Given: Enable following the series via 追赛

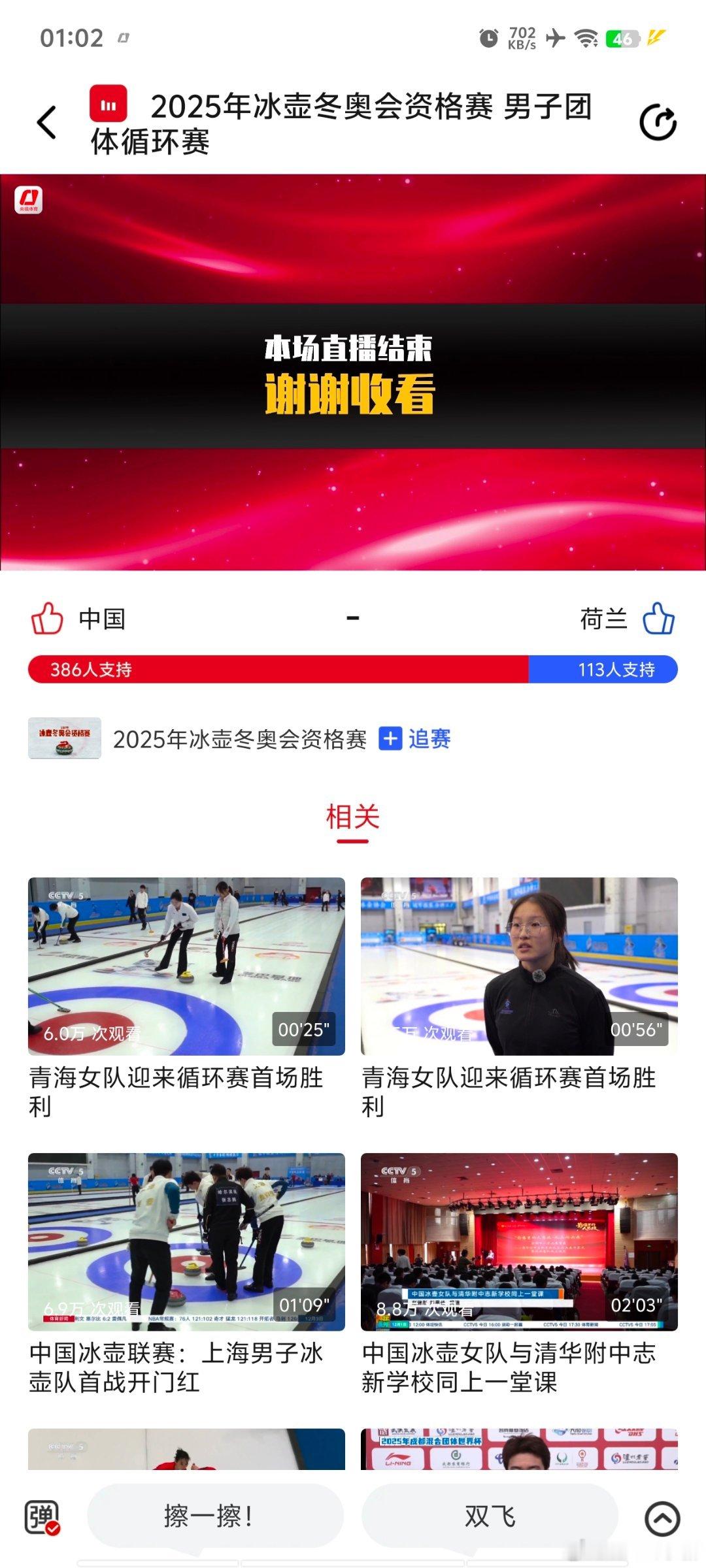Looking at the screenshot, I should pyautogui.click(x=429, y=739).
